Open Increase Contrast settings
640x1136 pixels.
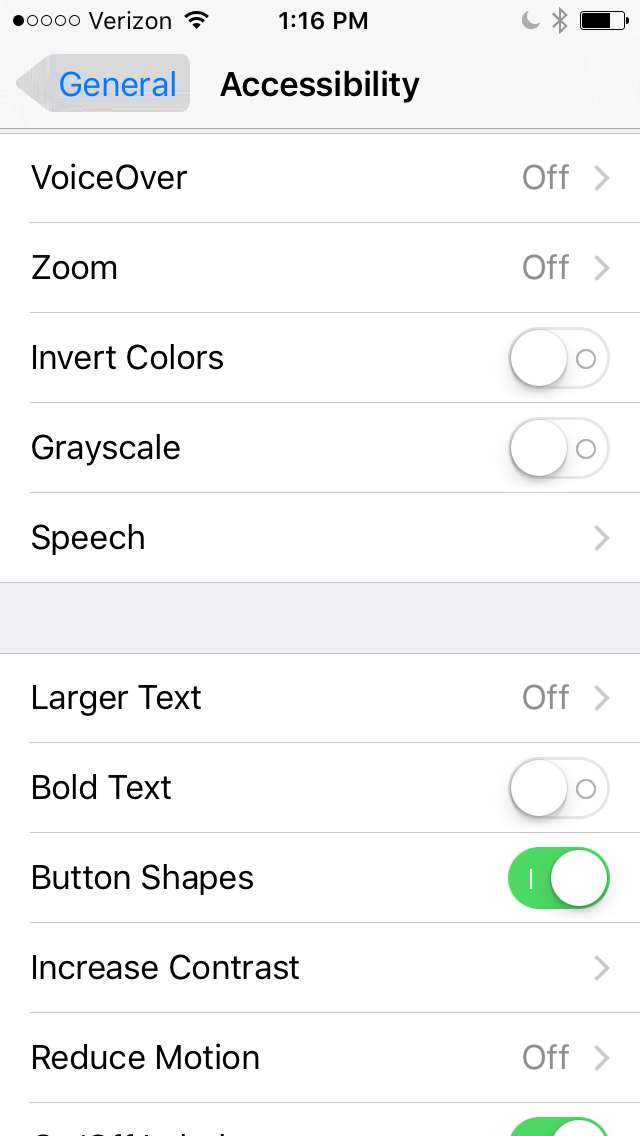tap(320, 968)
